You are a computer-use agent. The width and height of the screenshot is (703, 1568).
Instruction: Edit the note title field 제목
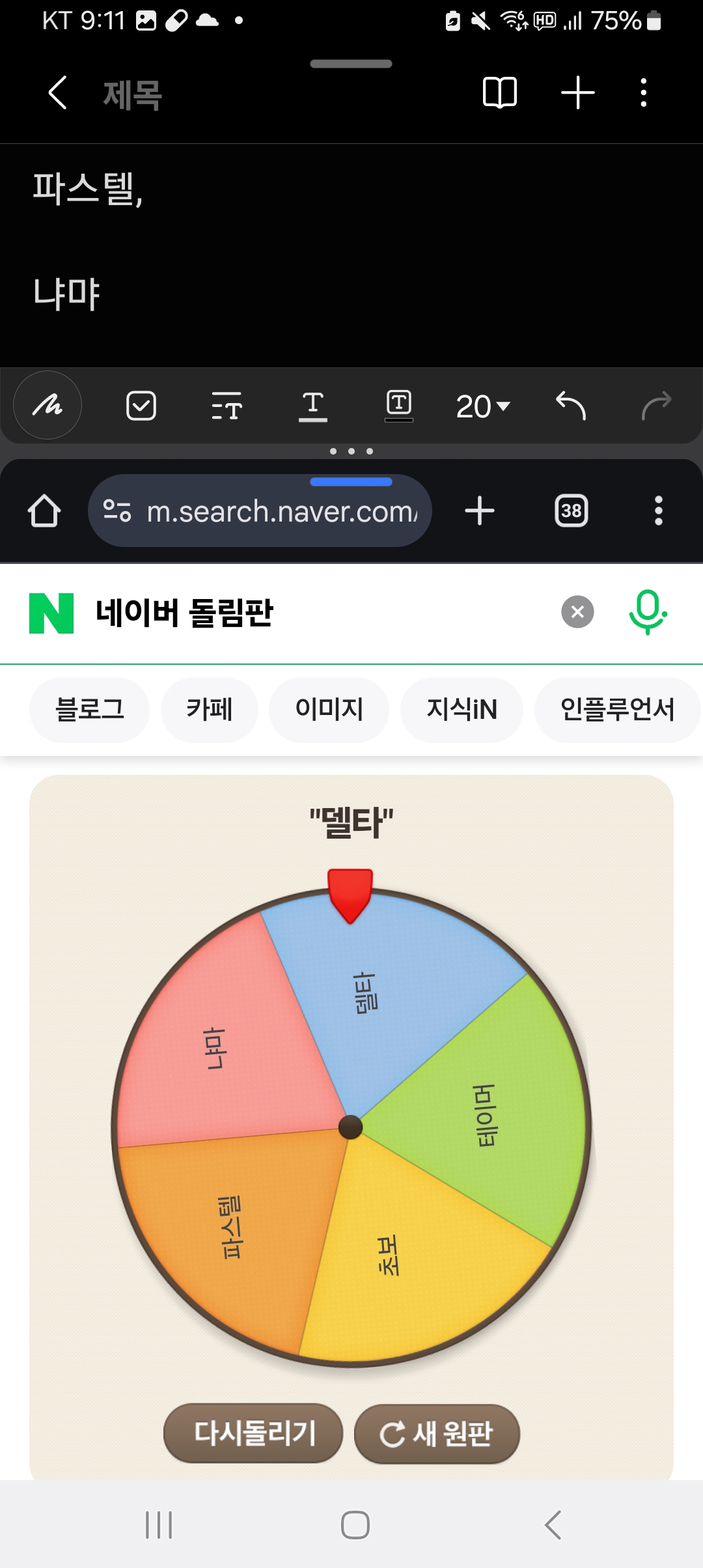[133, 95]
